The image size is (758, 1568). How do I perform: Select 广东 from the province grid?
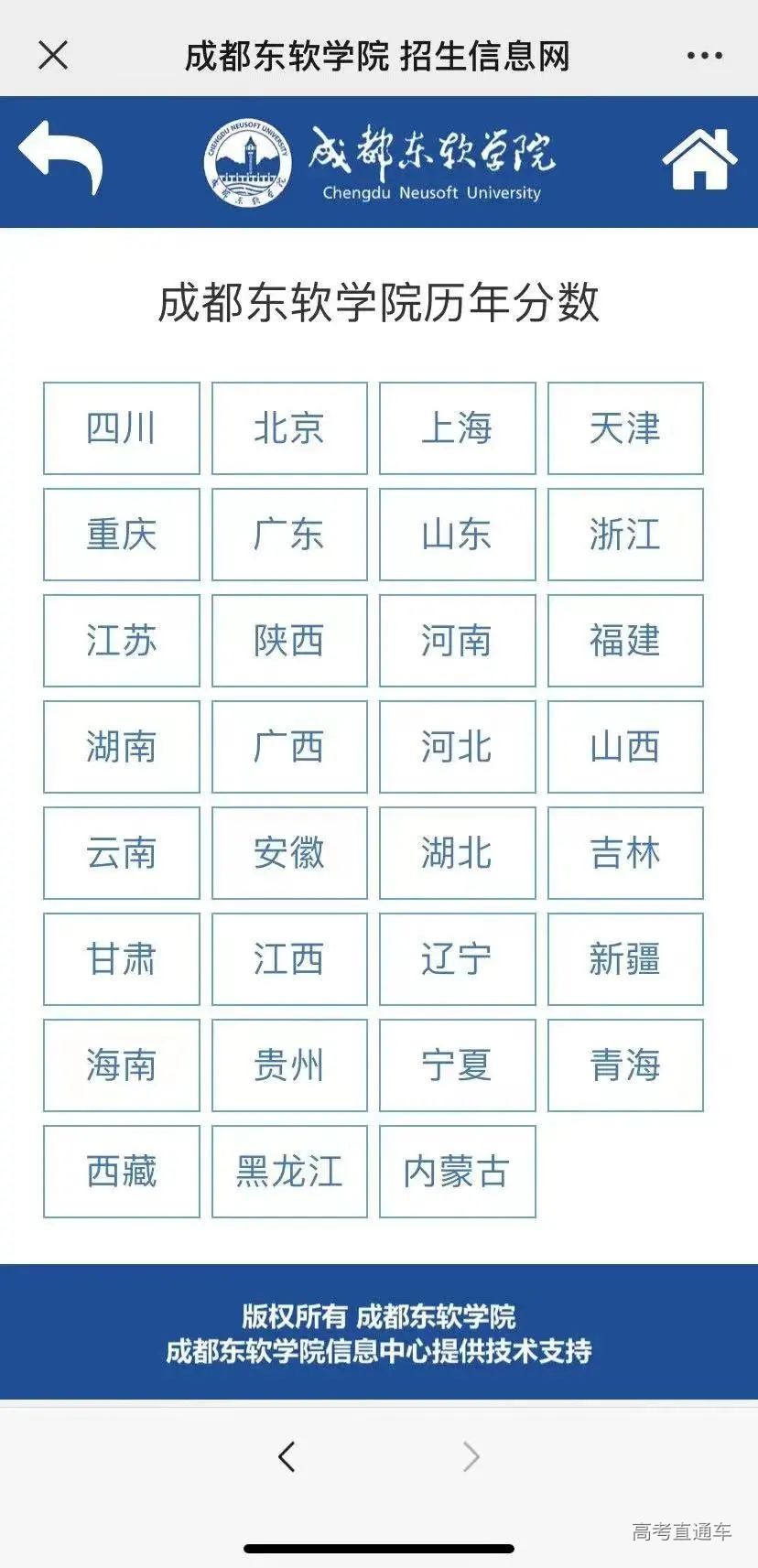click(x=289, y=535)
